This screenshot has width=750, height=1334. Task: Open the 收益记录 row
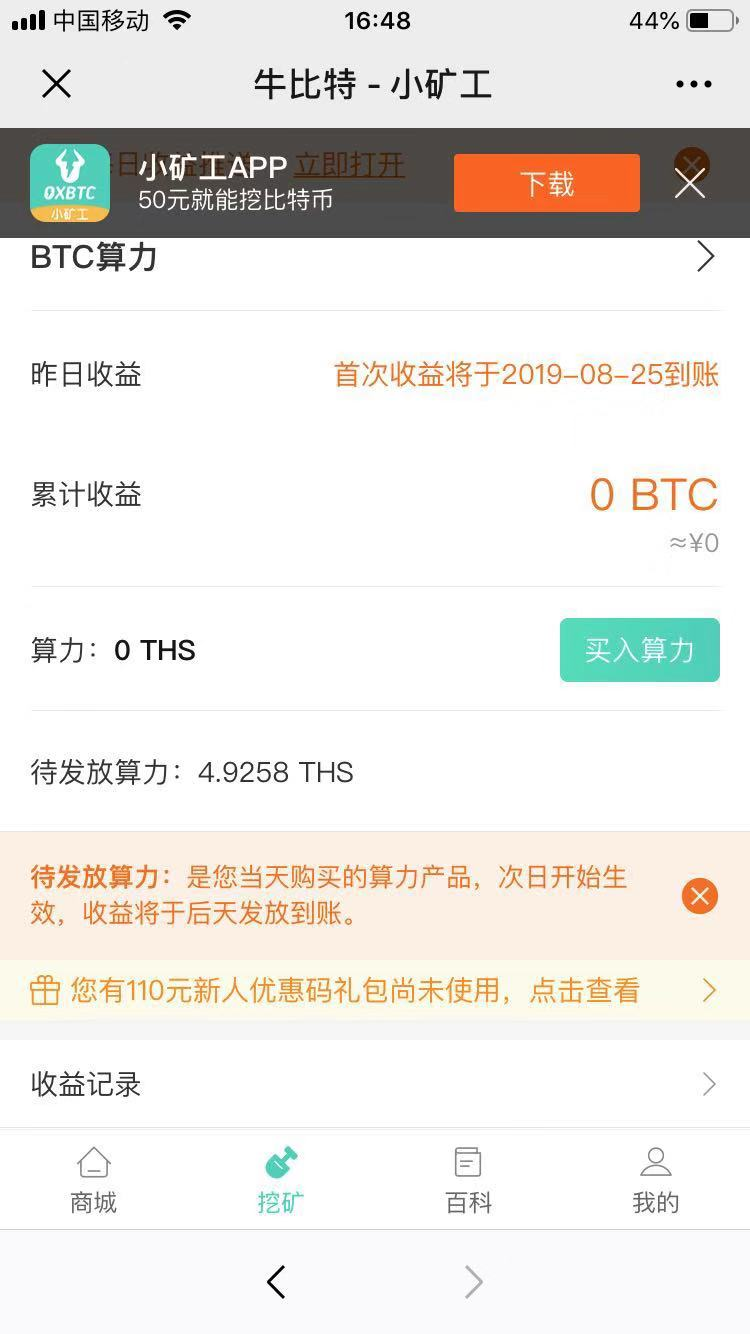[x=374, y=1084]
